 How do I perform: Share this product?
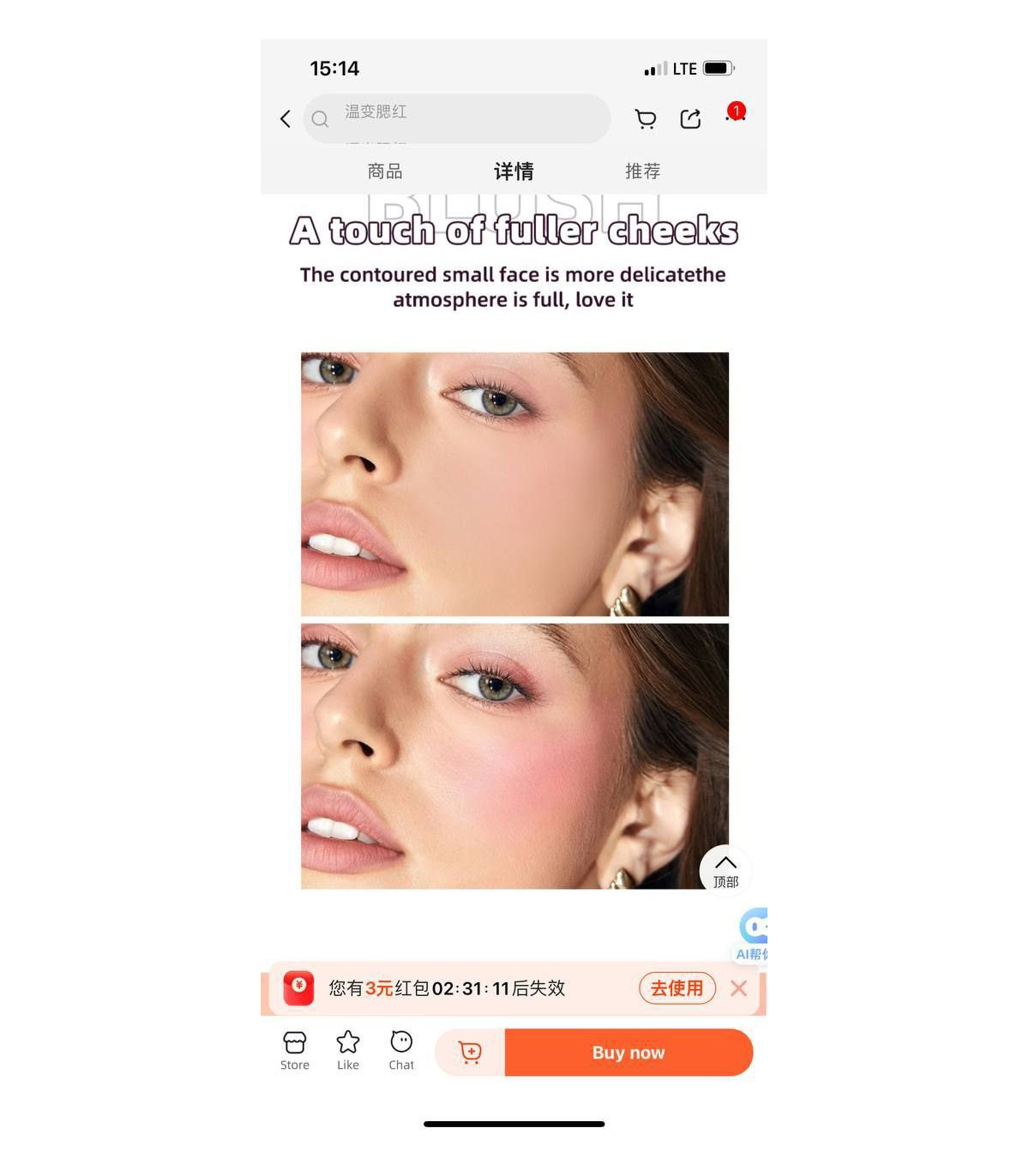pyautogui.click(x=690, y=119)
